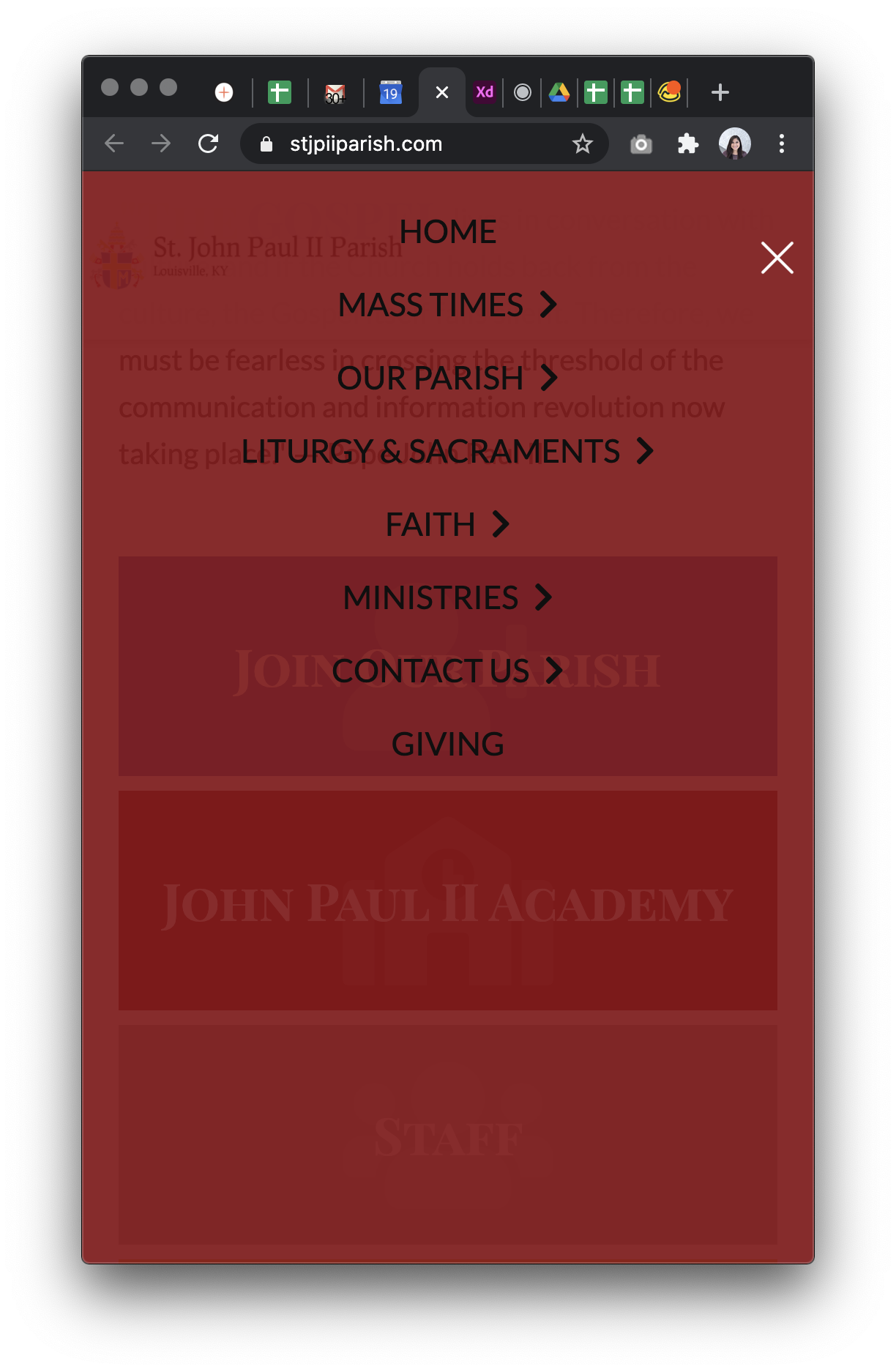
Task: Open the extensions puzzle icon
Action: pyautogui.click(x=687, y=143)
